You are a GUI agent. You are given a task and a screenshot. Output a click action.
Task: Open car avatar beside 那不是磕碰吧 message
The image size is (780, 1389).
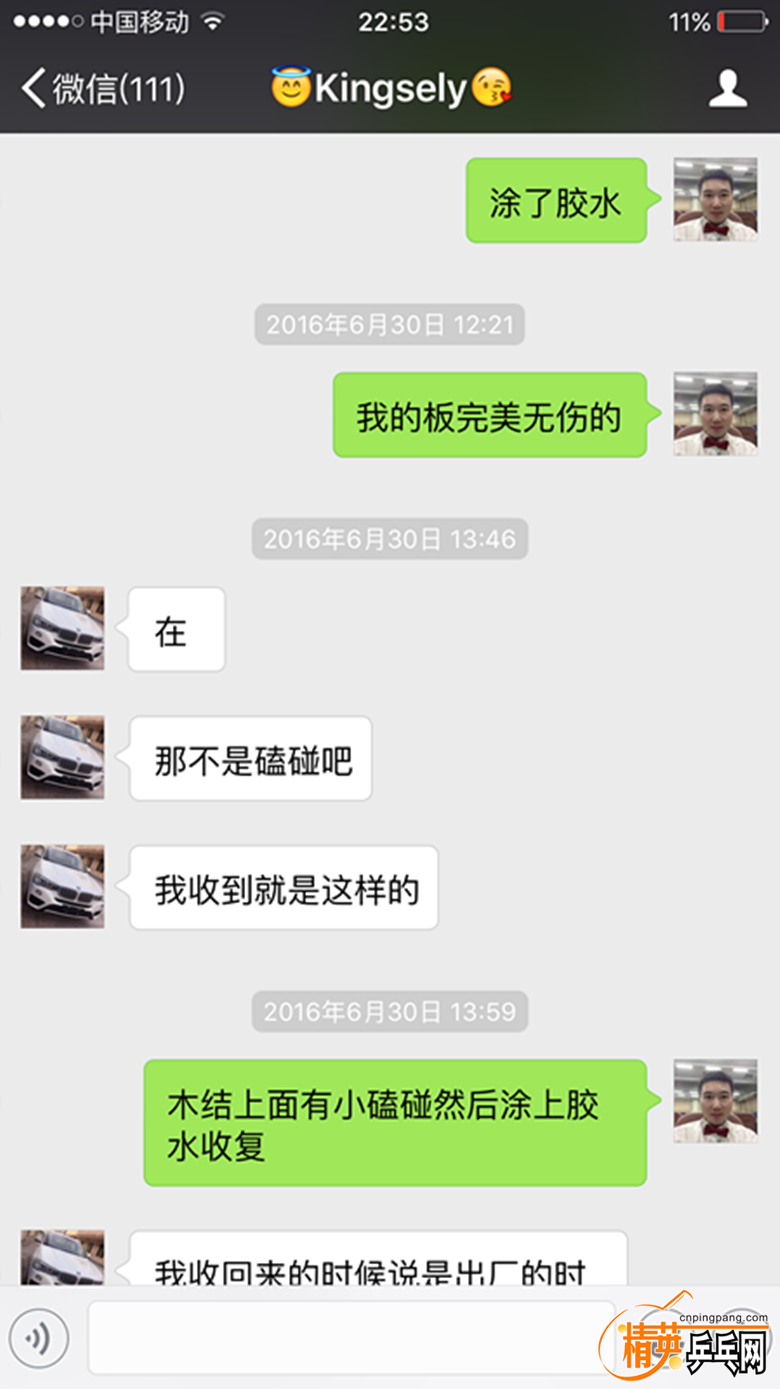tap(63, 757)
